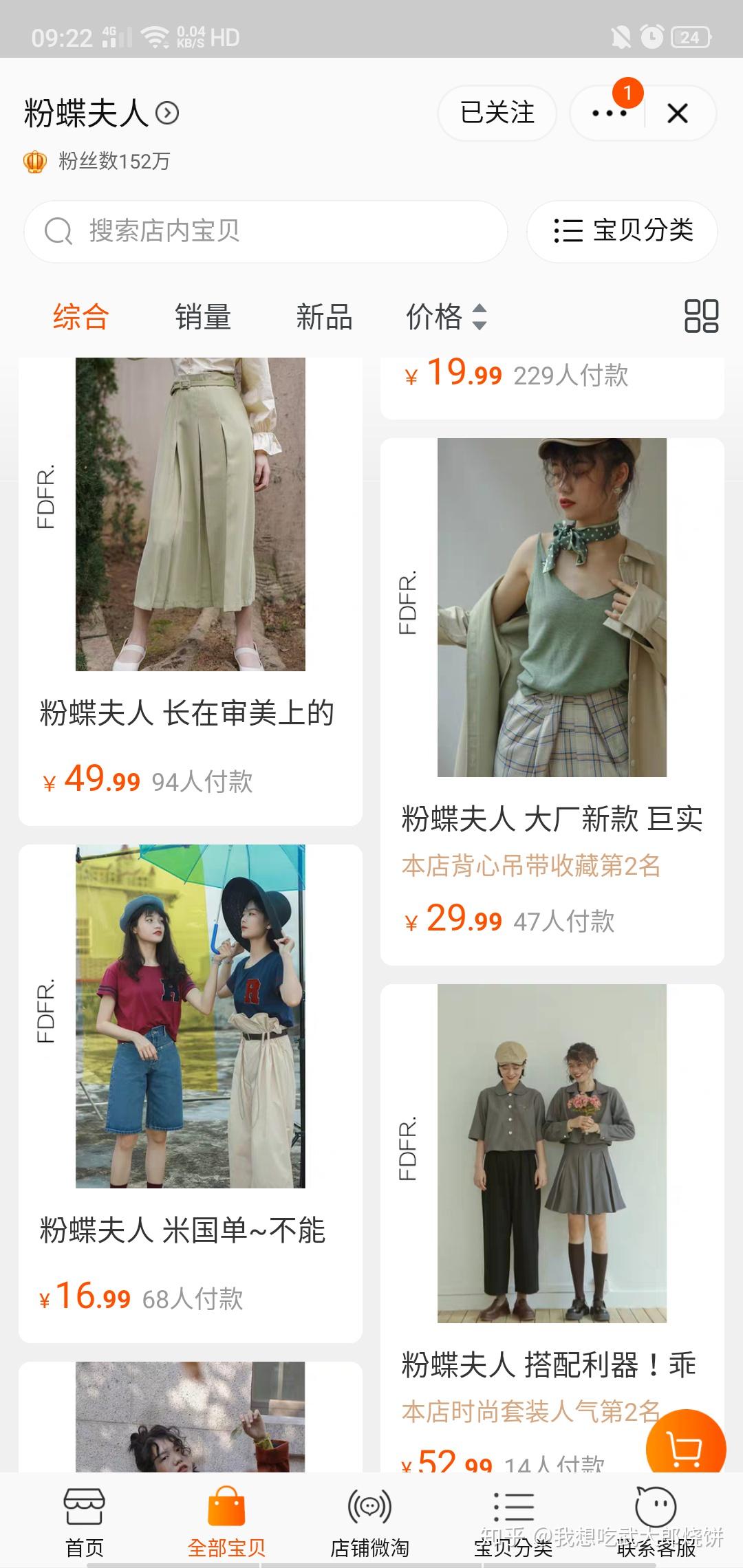743x1568 pixels.
Task: Open 宝贝分类 in bottom bar
Action: click(513, 1521)
